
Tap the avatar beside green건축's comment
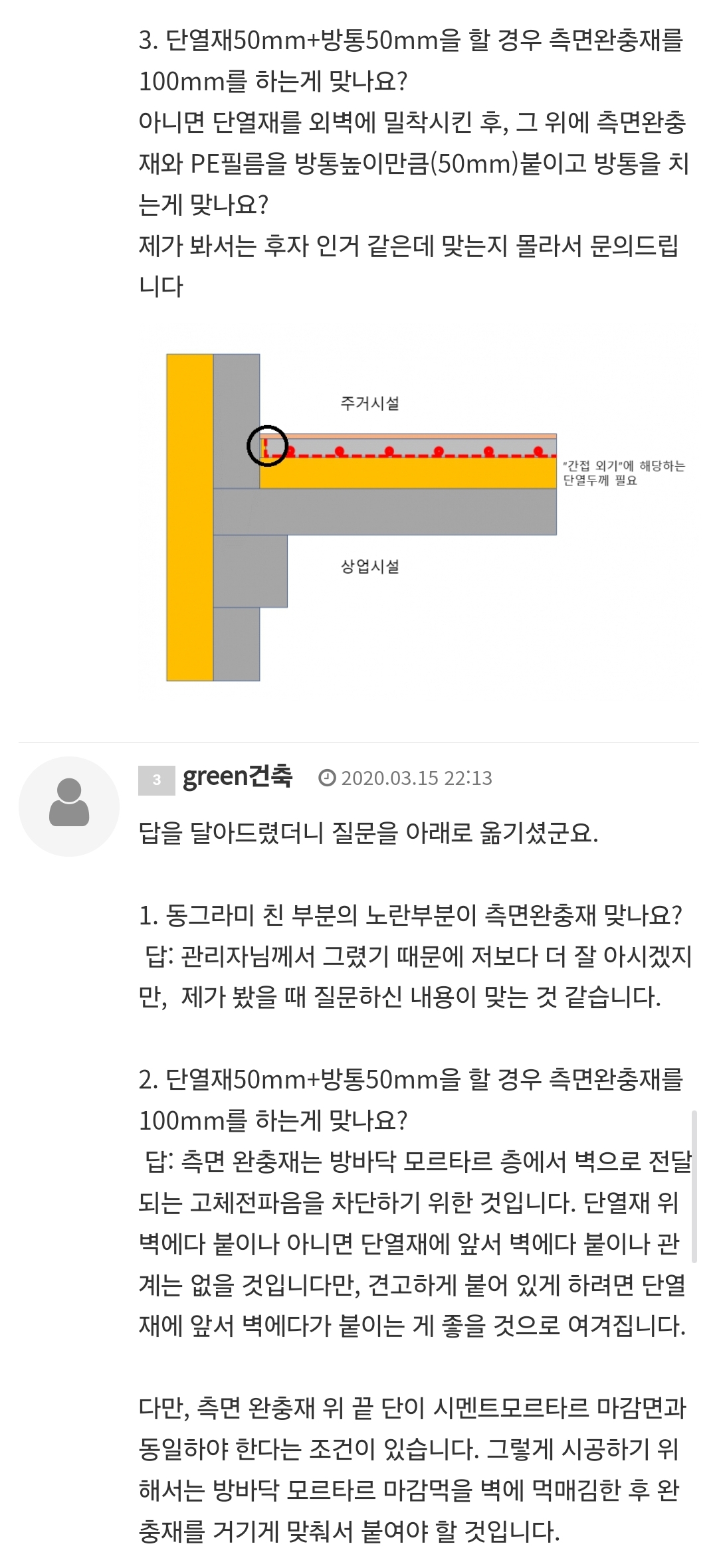[x=69, y=806]
